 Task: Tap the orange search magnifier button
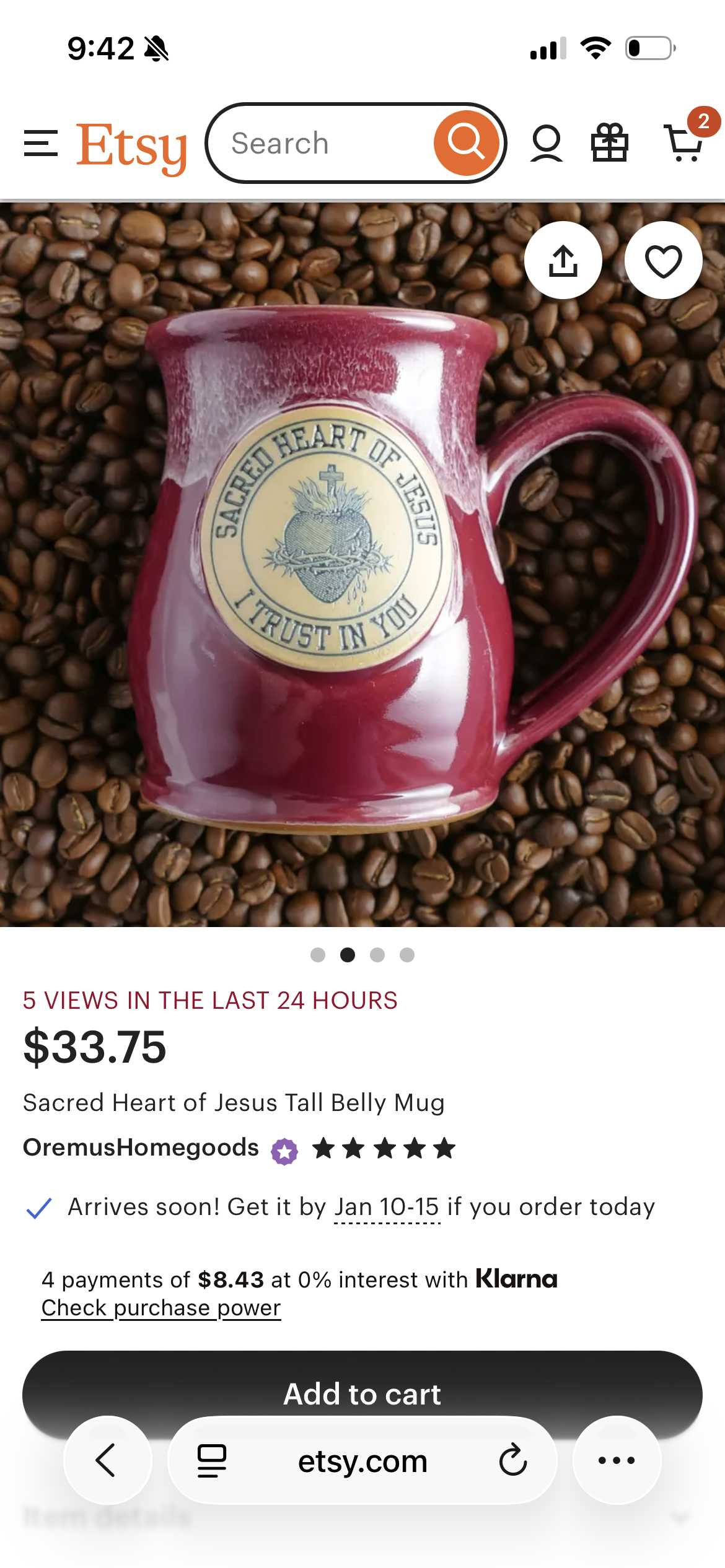(x=466, y=143)
